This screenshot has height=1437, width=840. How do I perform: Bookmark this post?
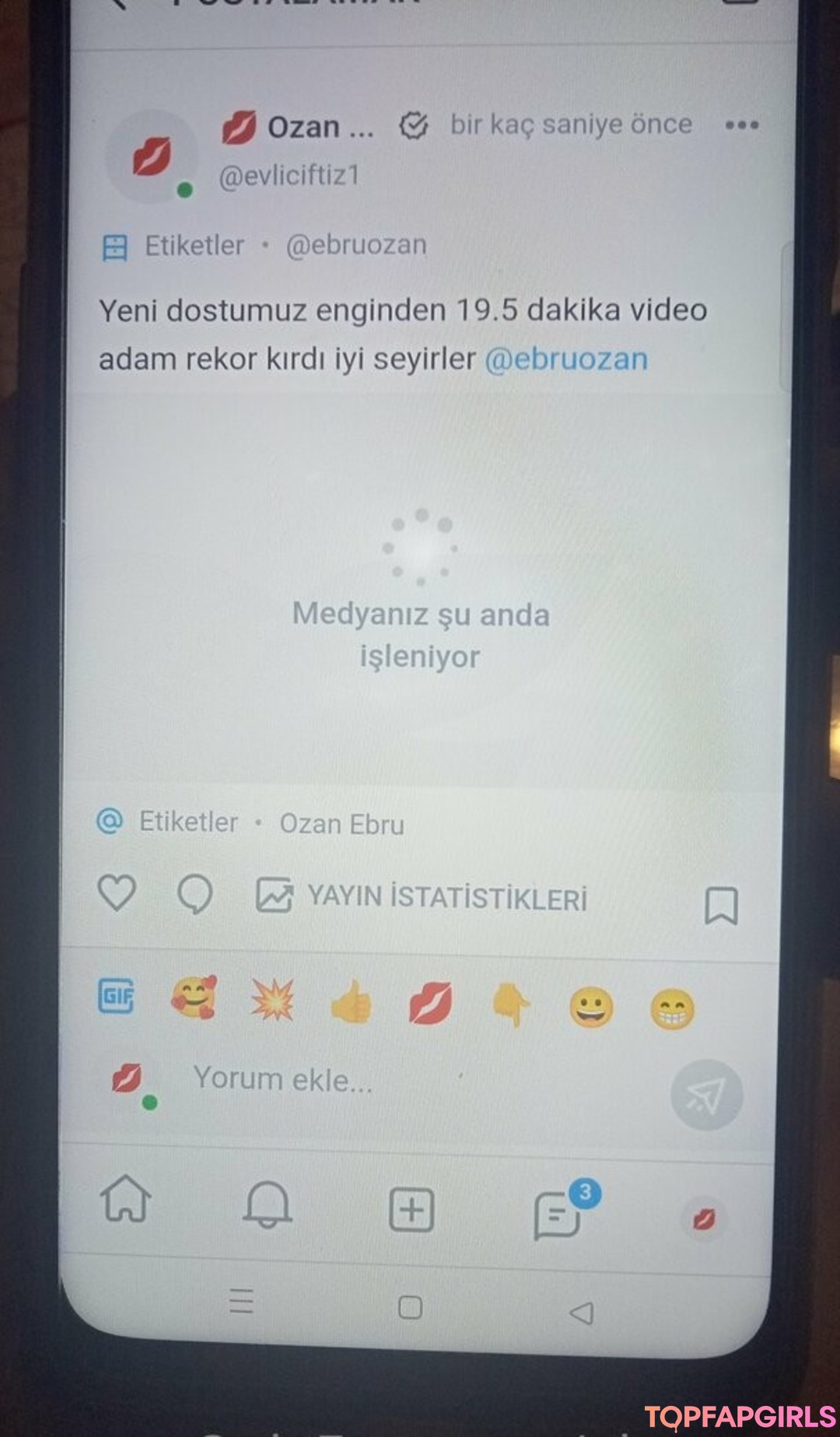coord(721,906)
